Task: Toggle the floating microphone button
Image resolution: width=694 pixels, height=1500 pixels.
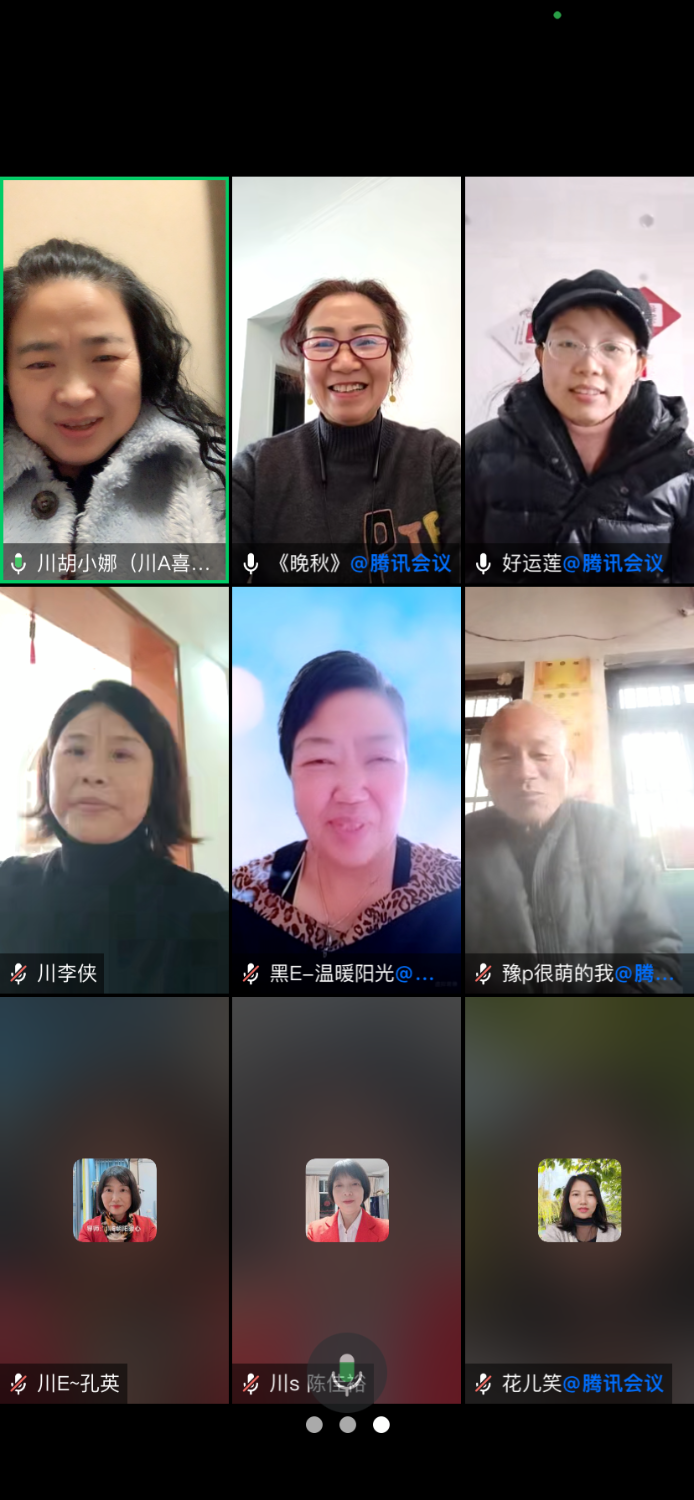Action: 346,1370
